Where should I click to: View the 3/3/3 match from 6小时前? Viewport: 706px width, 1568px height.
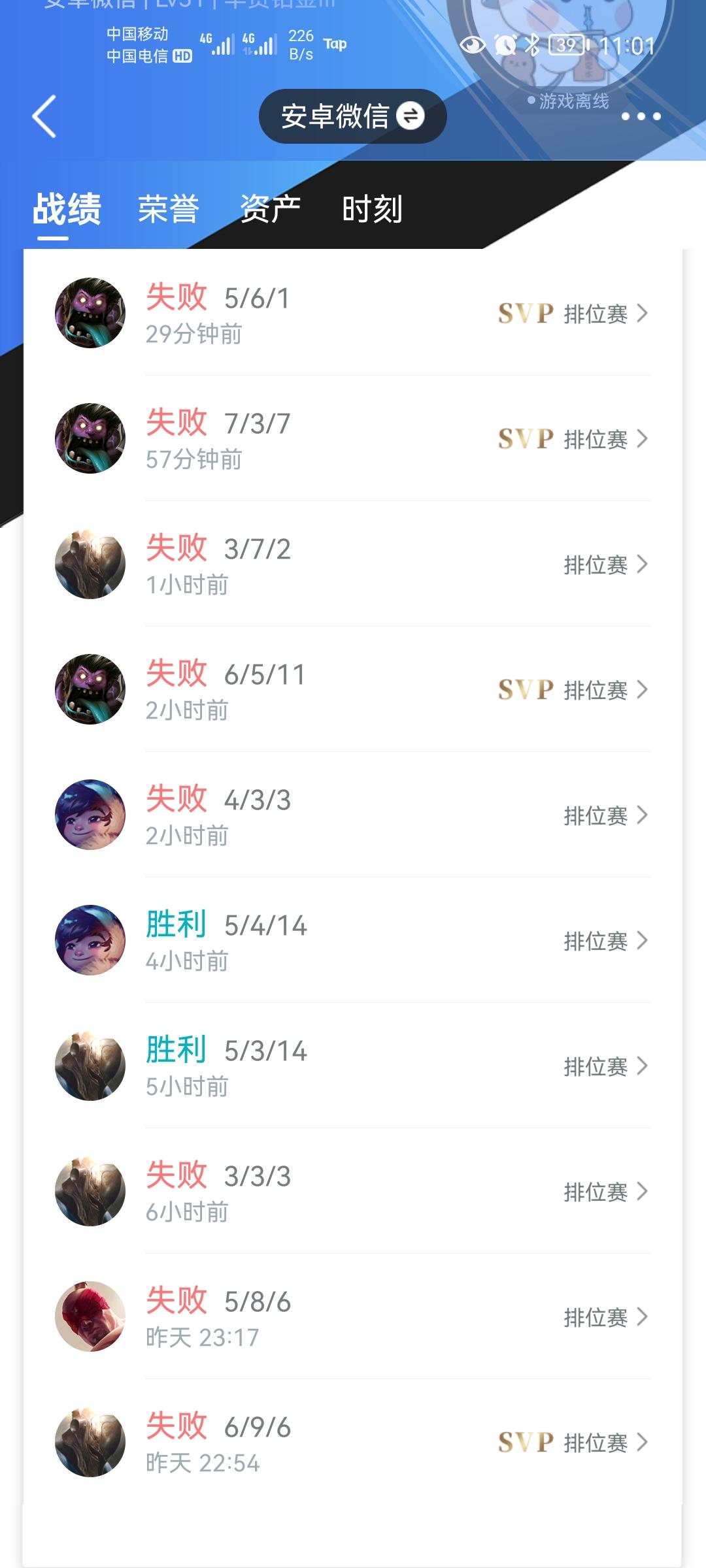(x=353, y=1192)
